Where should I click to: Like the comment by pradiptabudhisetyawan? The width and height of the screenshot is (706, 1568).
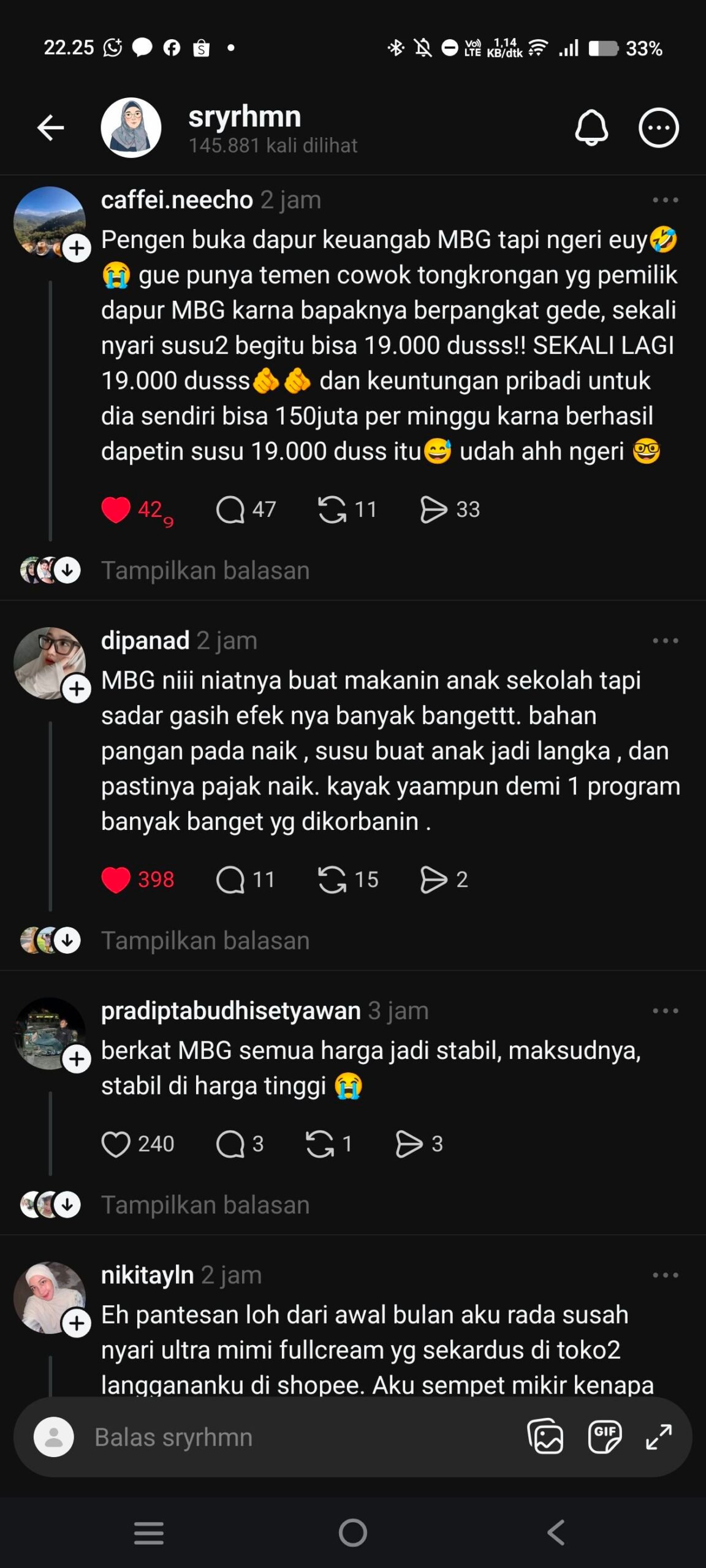(116, 1144)
